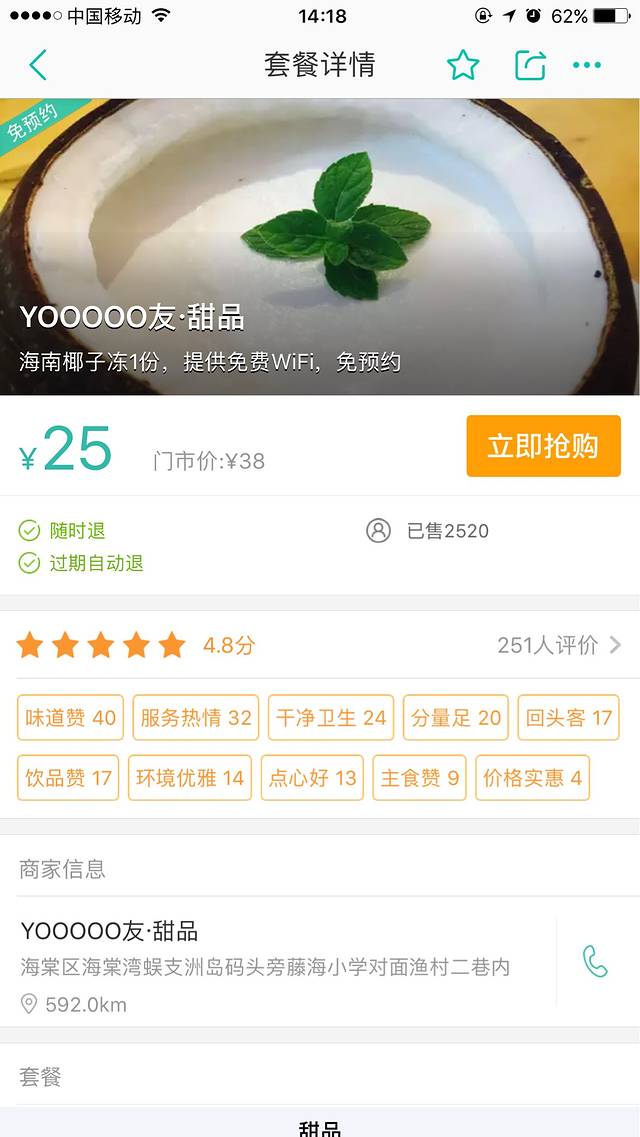Go back from the 套餐详情 page
The image size is (640, 1137).
click(38, 66)
